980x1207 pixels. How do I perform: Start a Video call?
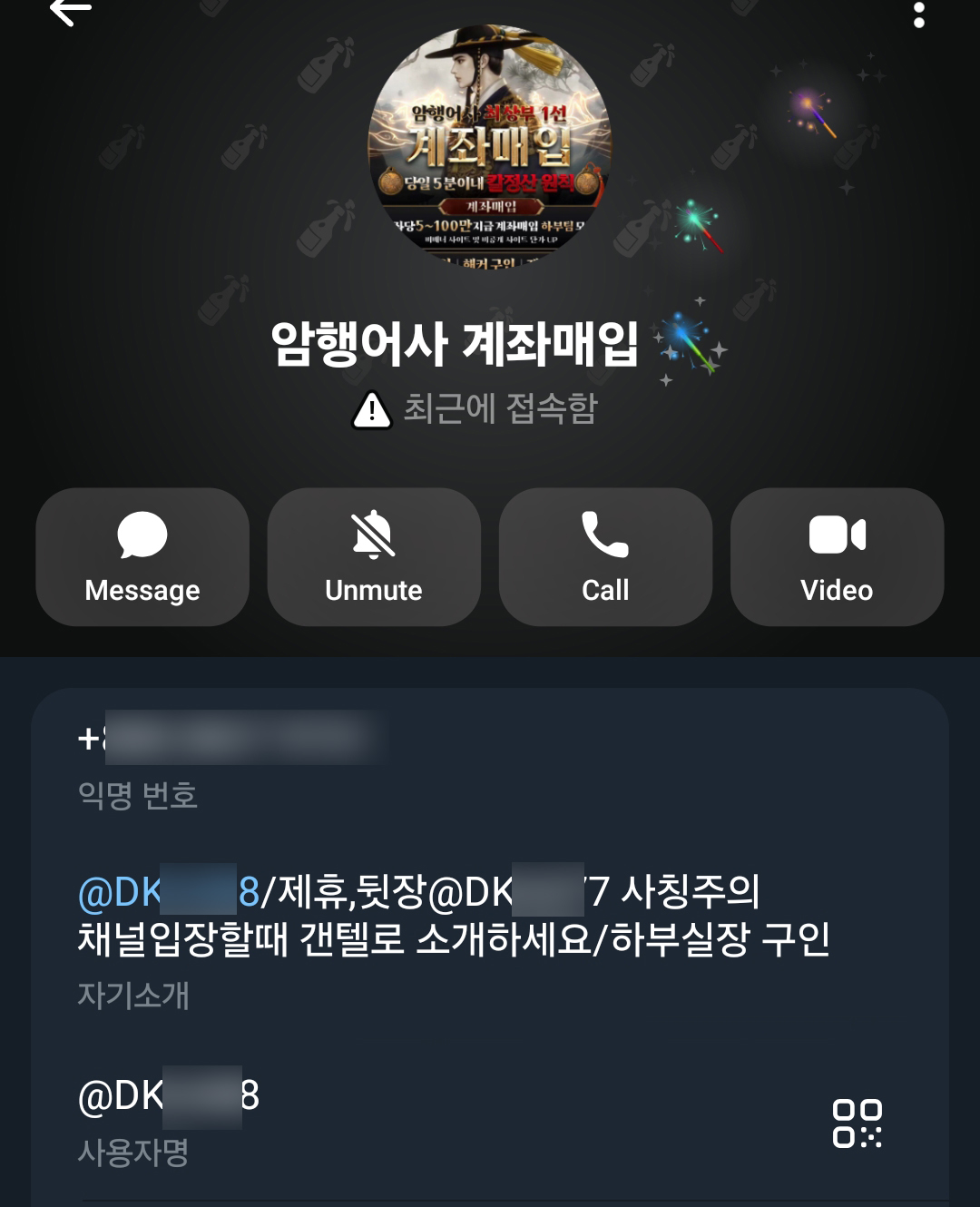(x=837, y=556)
